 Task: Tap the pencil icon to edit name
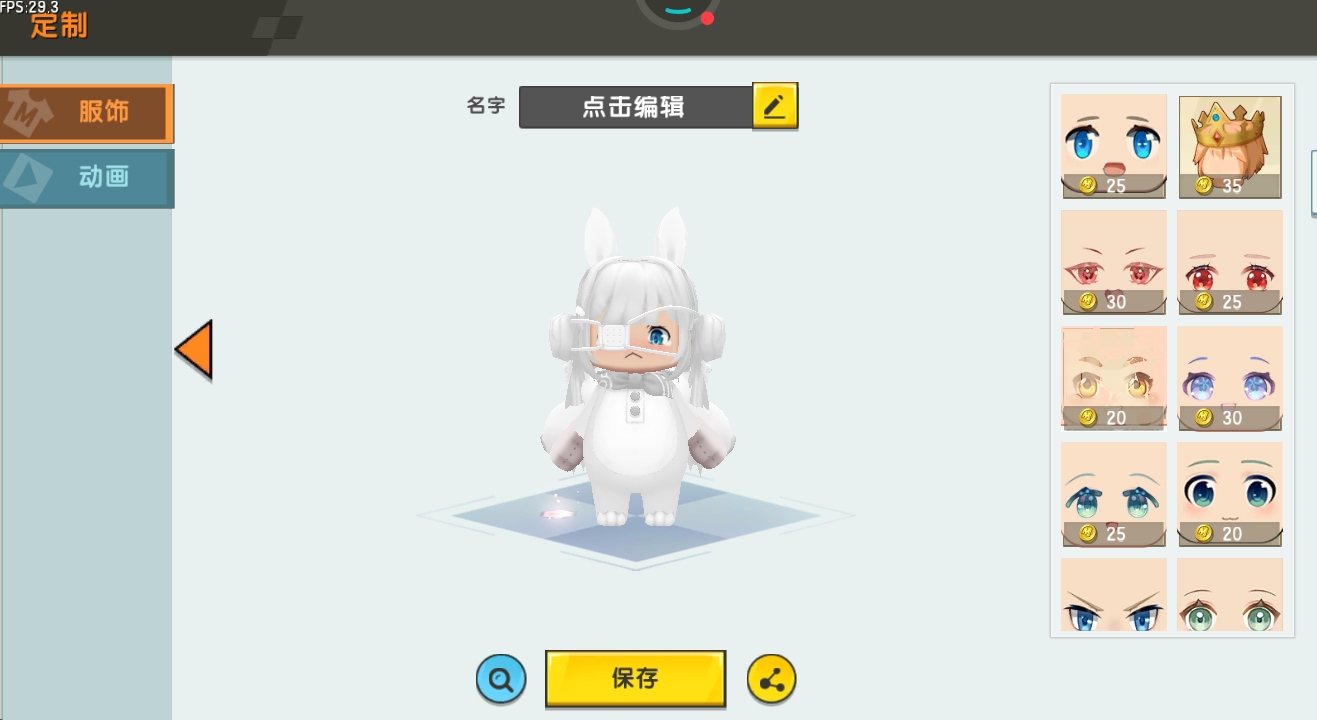click(774, 106)
